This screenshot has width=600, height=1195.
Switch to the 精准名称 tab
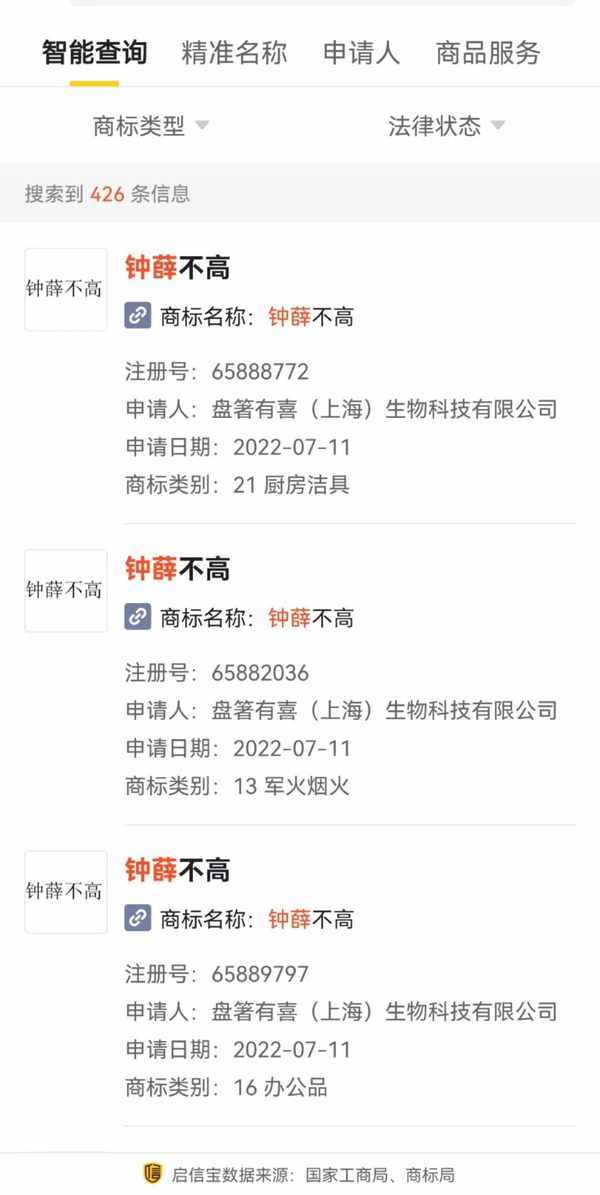(x=234, y=53)
